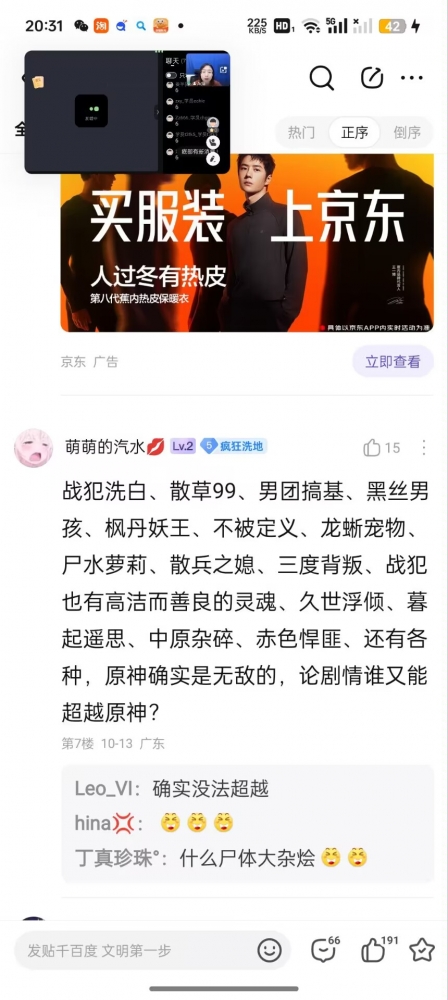The height and width of the screenshot is (1000, 448).
Task: View Leo_VI's reply 确实没法超越
Action: click(x=172, y=789)
